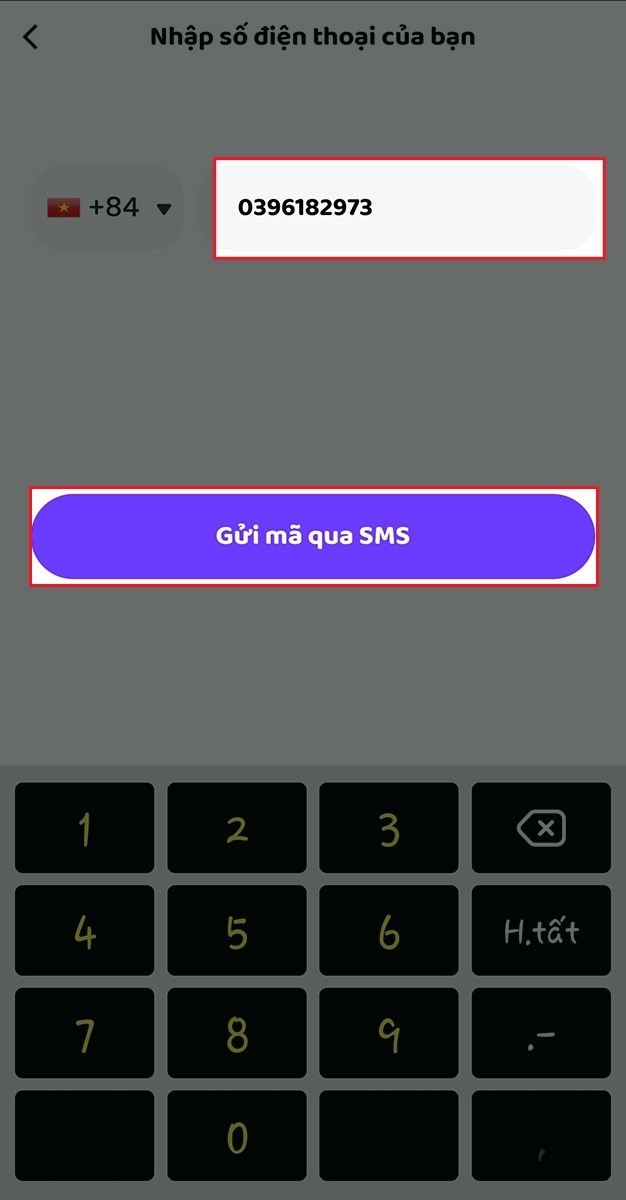Enter digit 5 on the keypad

(237, 932)
